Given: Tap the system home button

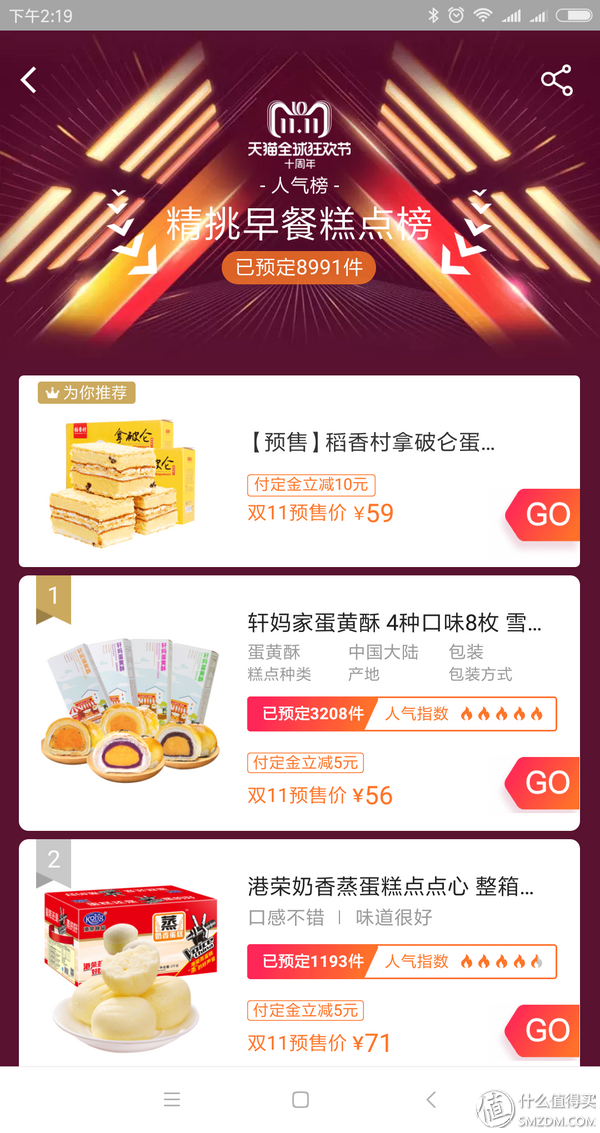Looking at the screenshot, I should [x=300, y=1100].
